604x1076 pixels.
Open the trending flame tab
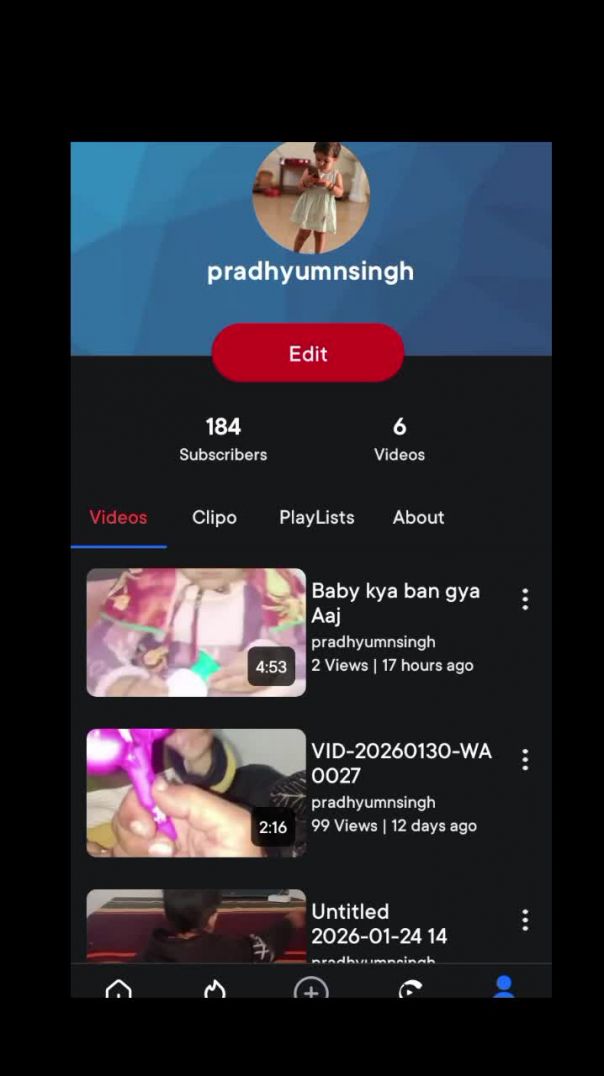214,988
